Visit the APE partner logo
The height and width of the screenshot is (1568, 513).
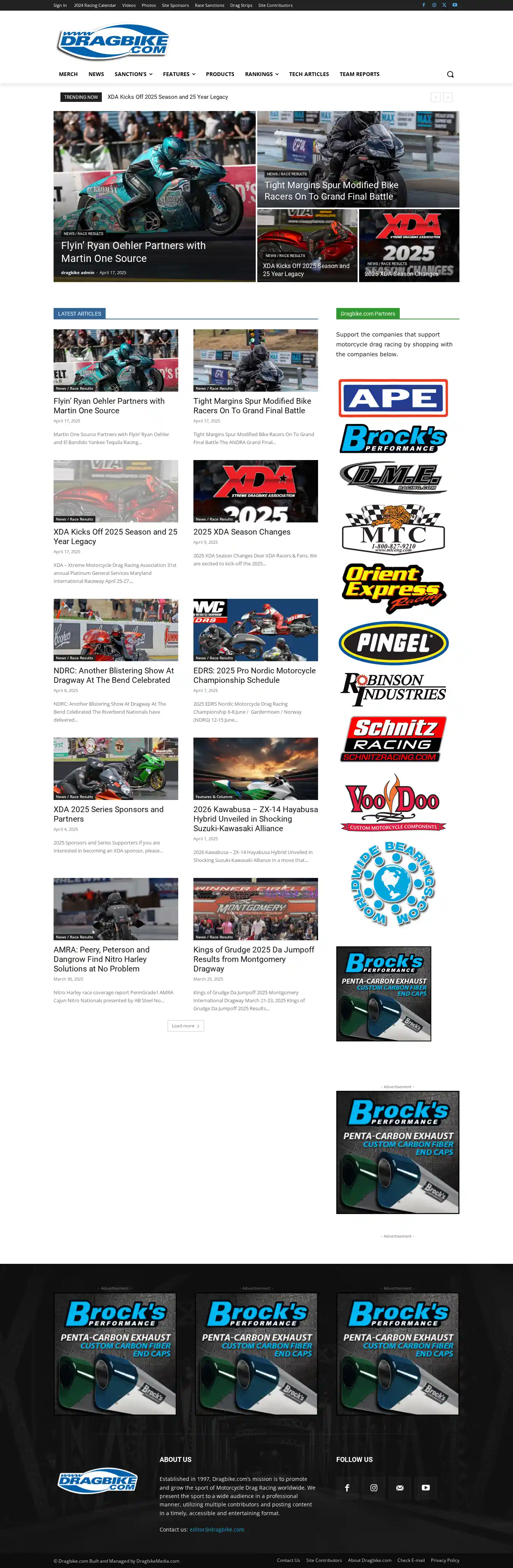[393, 398]
